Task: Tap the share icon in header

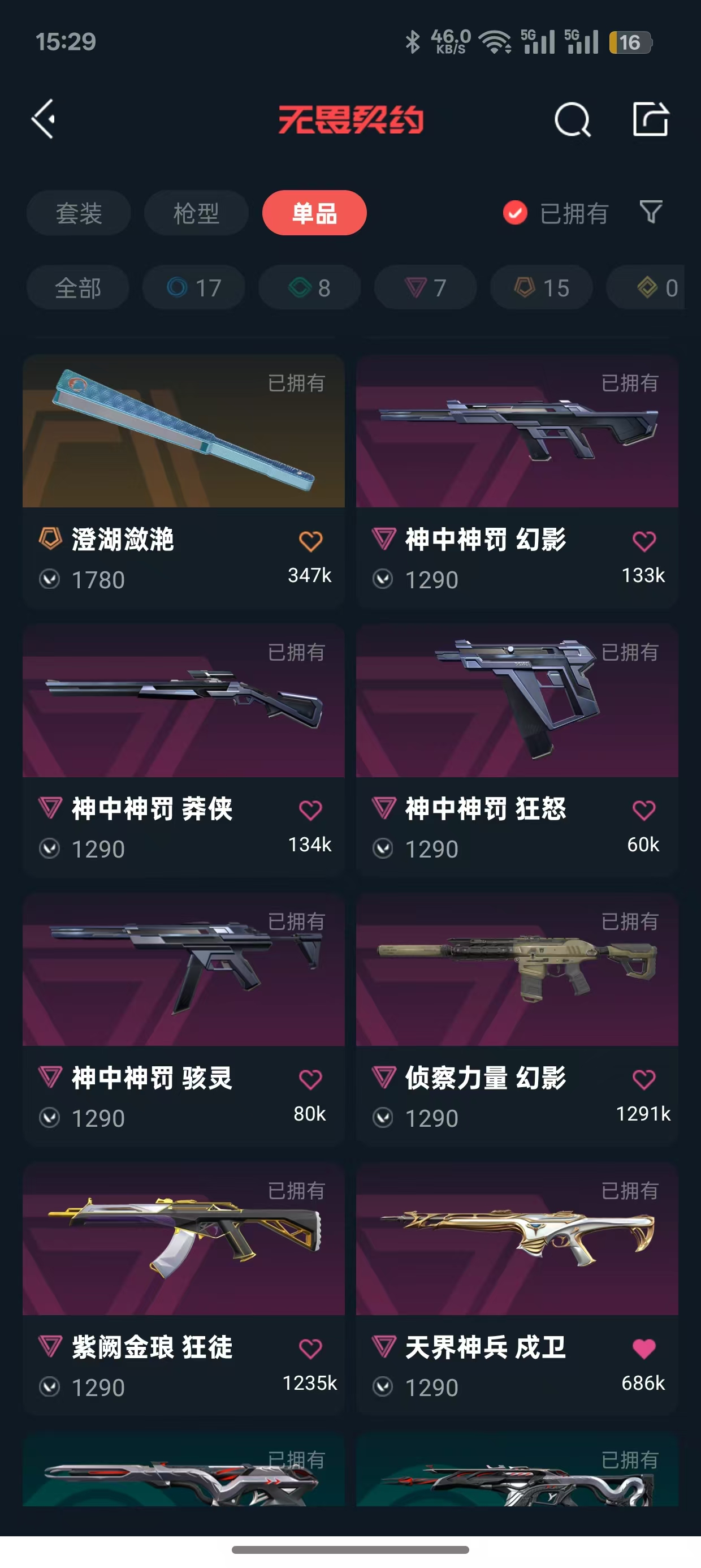Action: coord(651,119)
